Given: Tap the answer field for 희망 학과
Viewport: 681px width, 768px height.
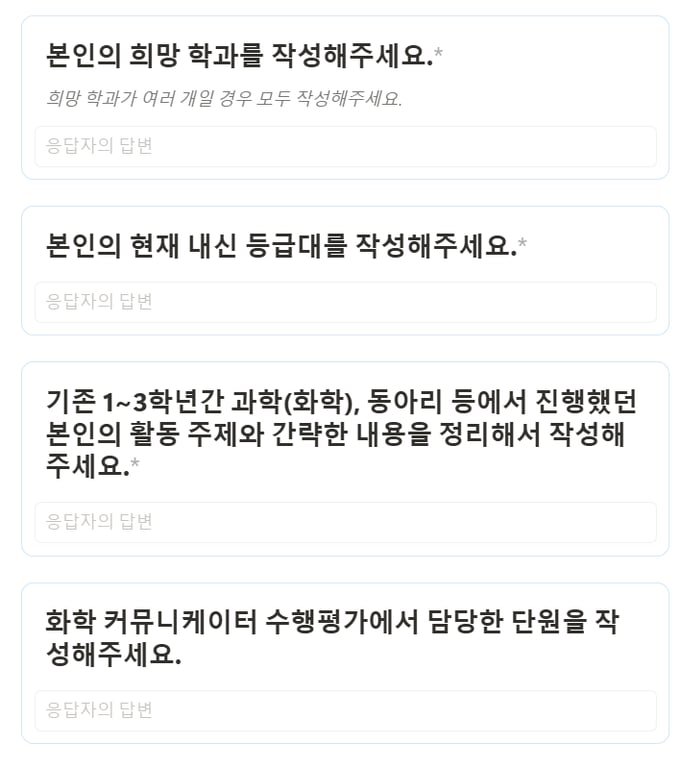Looking at the screenshot, I should pos(345,146).
